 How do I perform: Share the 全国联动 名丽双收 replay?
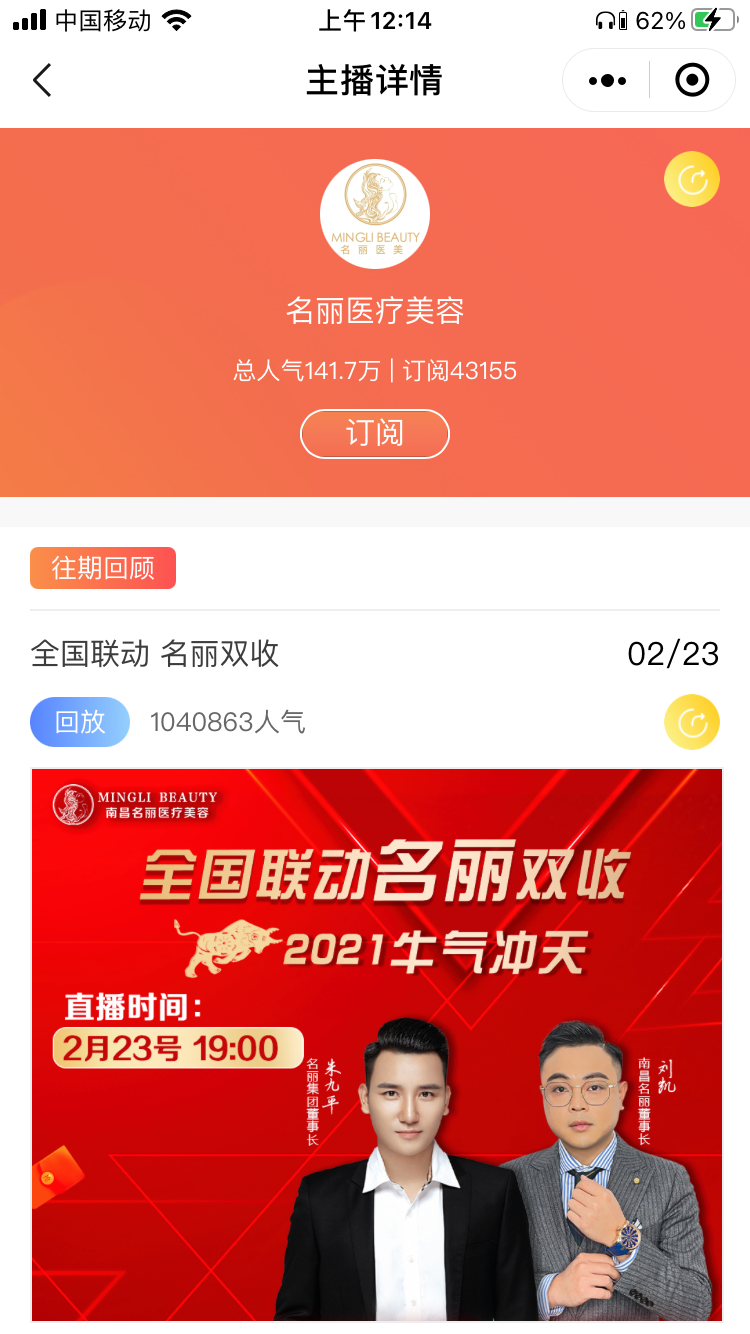click(692, 722)
